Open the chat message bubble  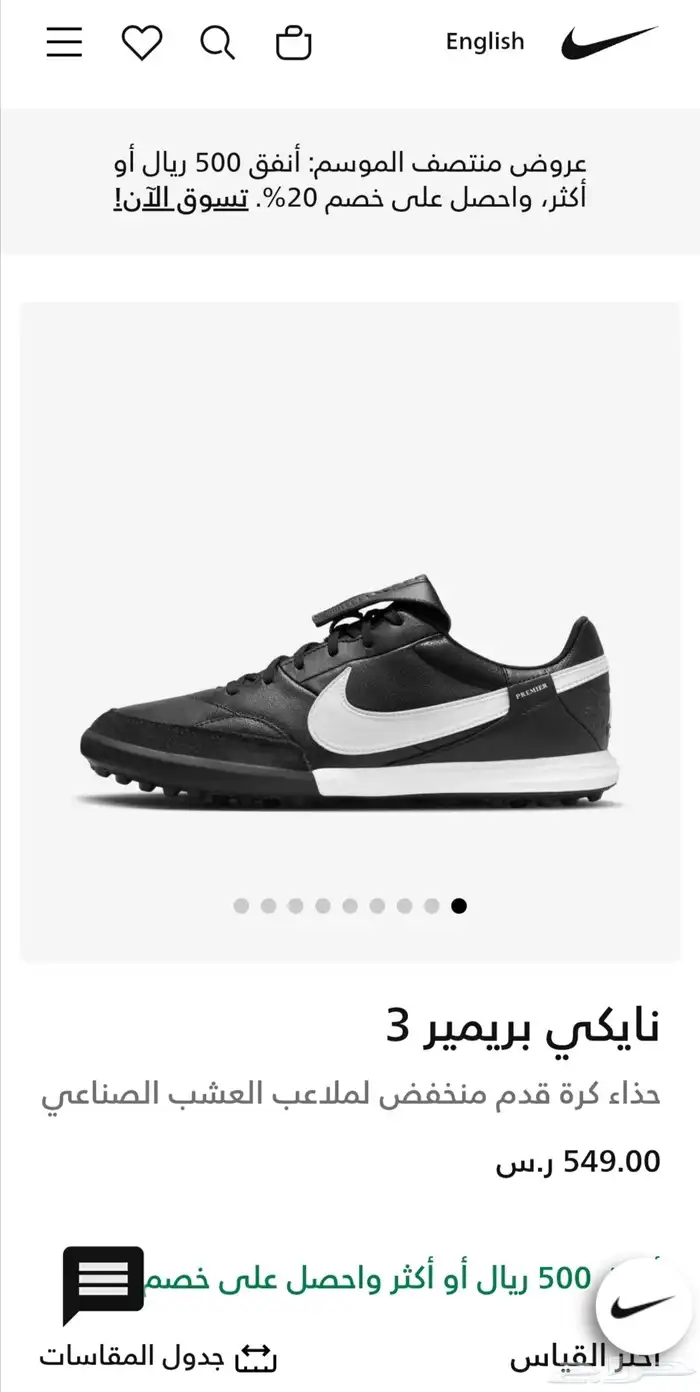tap(103, 1283)
